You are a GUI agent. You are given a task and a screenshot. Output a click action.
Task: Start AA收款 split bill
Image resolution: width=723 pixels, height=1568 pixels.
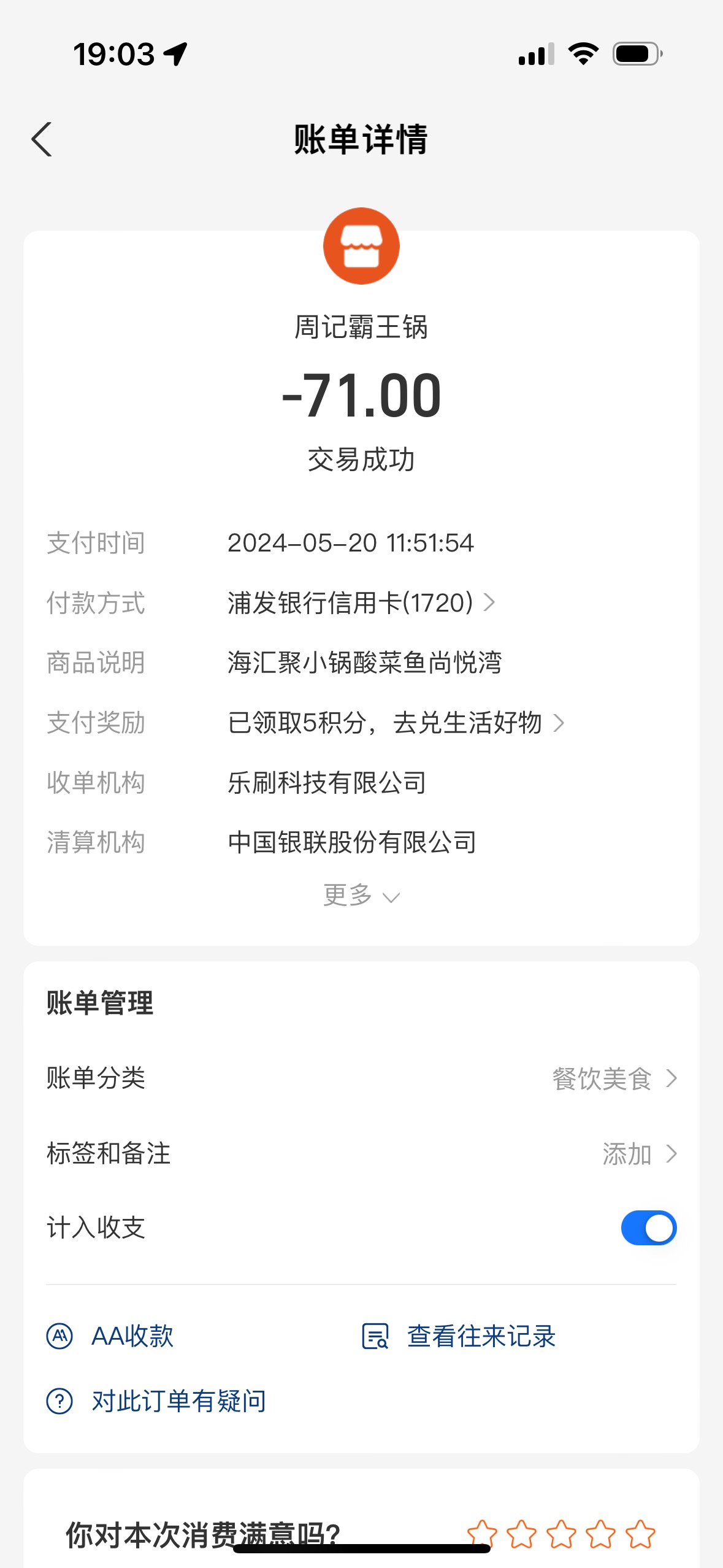(110, 1336)
